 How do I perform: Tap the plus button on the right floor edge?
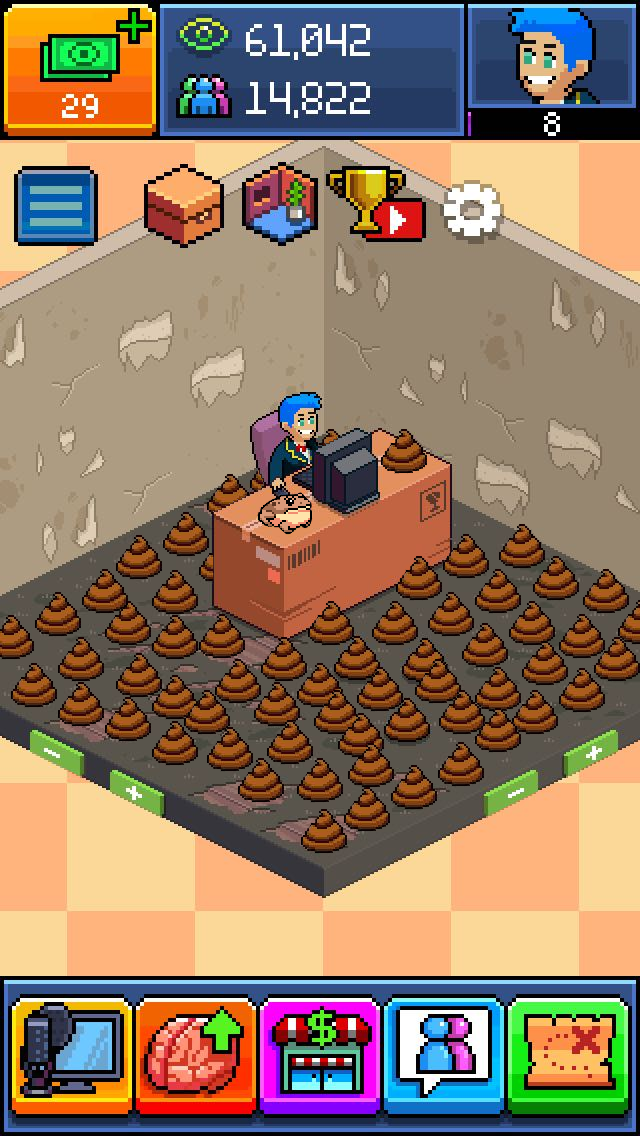pyautogui.click(x=590, y=752)
